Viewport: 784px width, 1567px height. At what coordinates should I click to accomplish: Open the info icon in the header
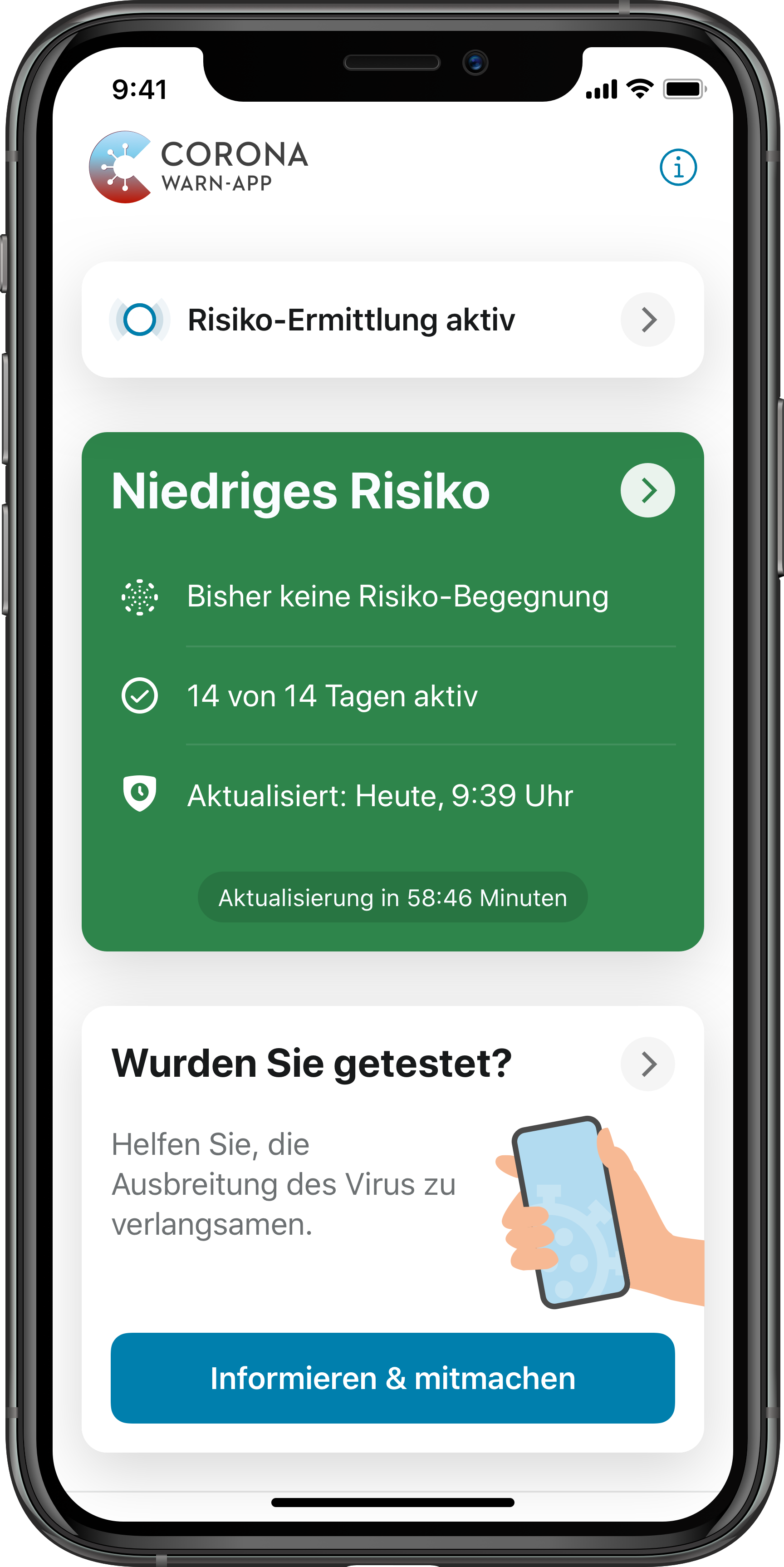click(677, 167)
